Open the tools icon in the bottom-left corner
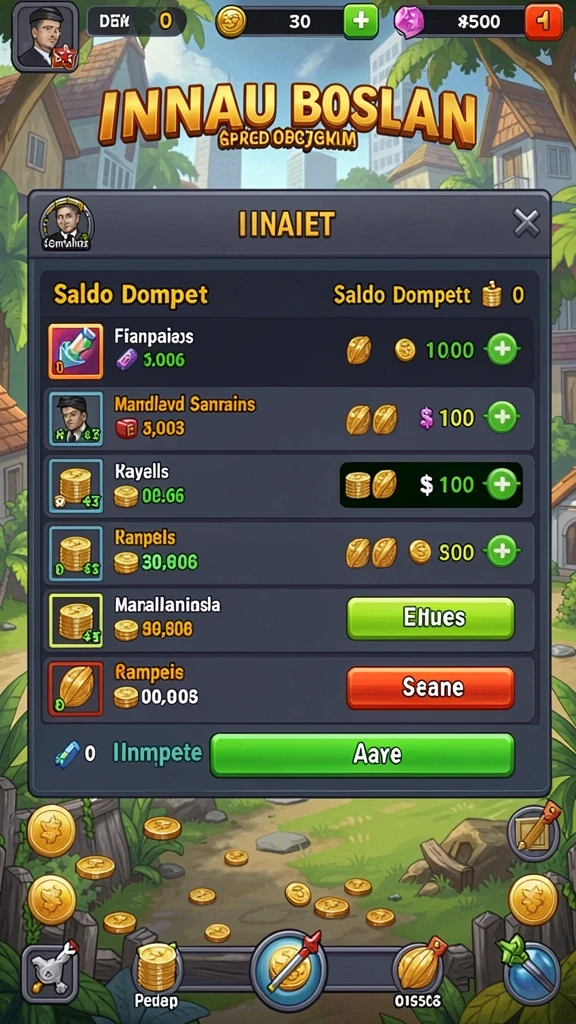Viewport: 576px width, 1024px height. pos(50,973)
